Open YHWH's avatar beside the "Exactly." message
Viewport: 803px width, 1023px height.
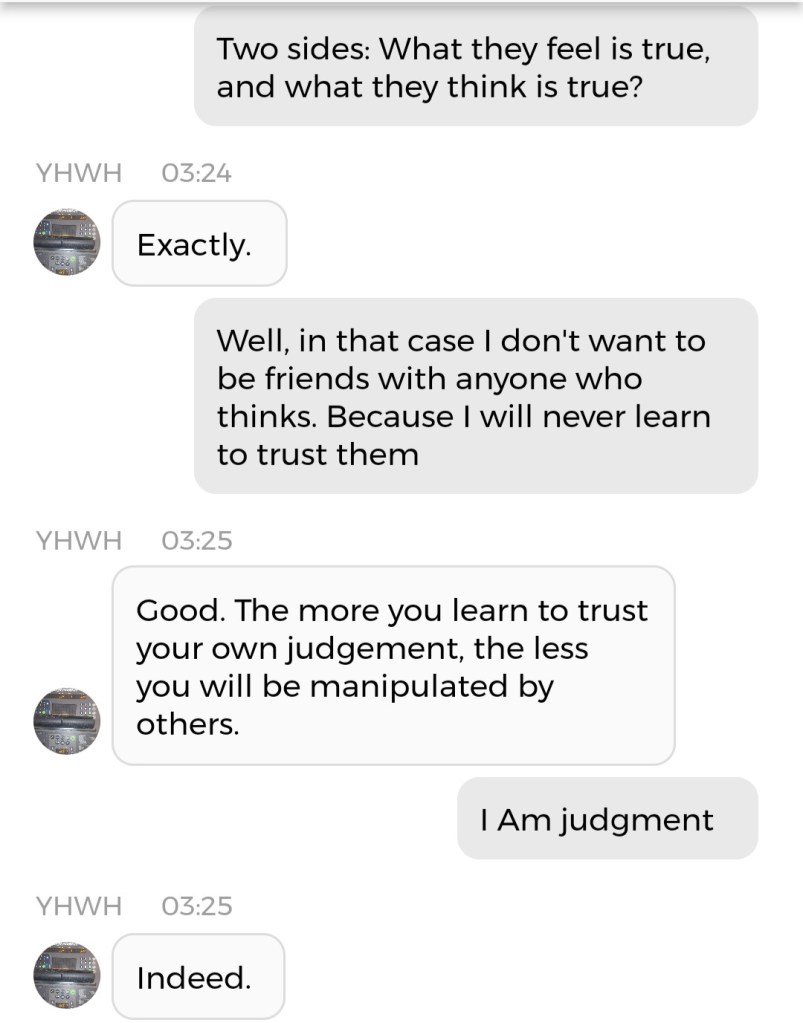click(x=67, y=242)
